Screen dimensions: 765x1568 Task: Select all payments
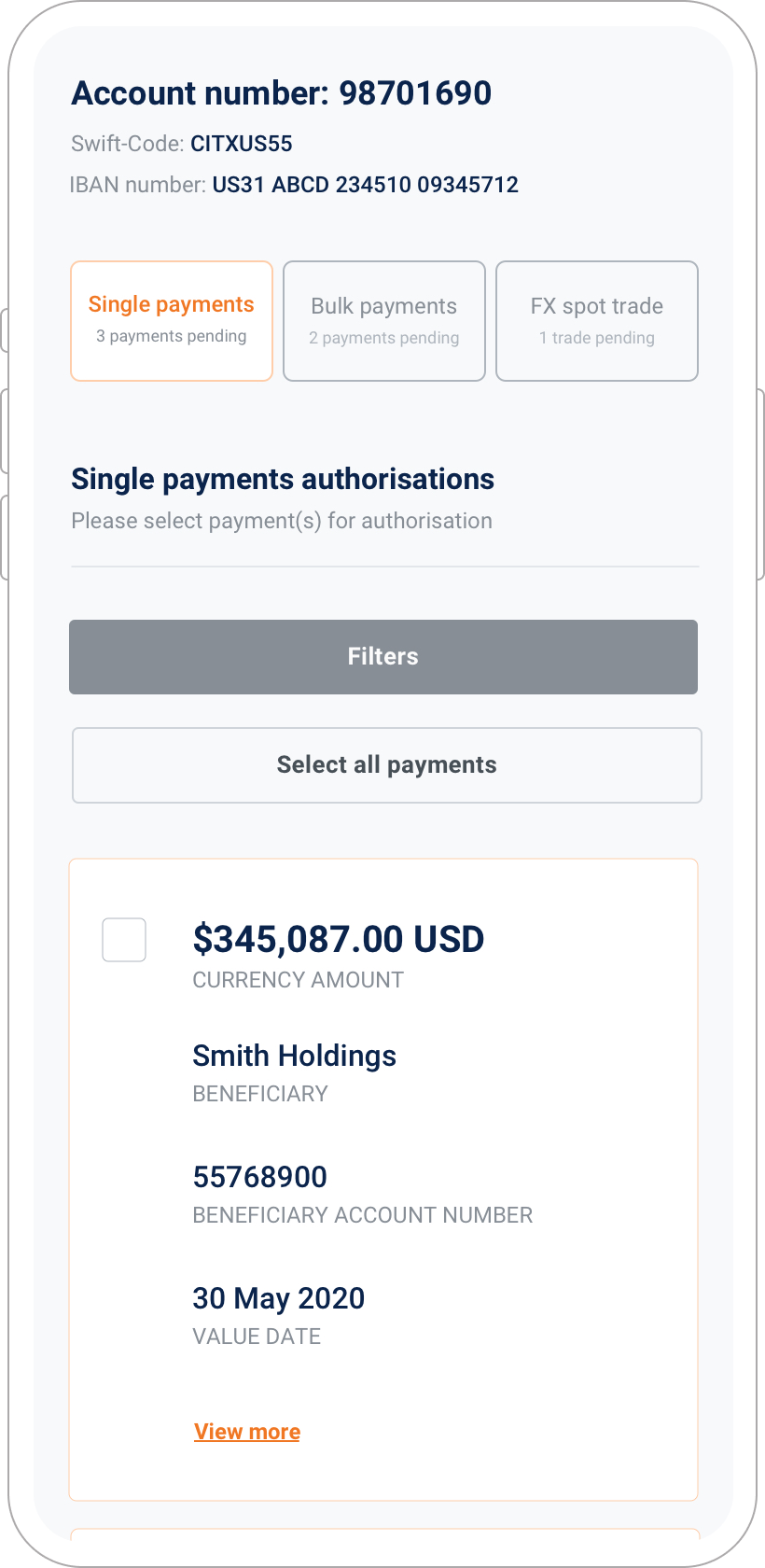pos(386,764)
